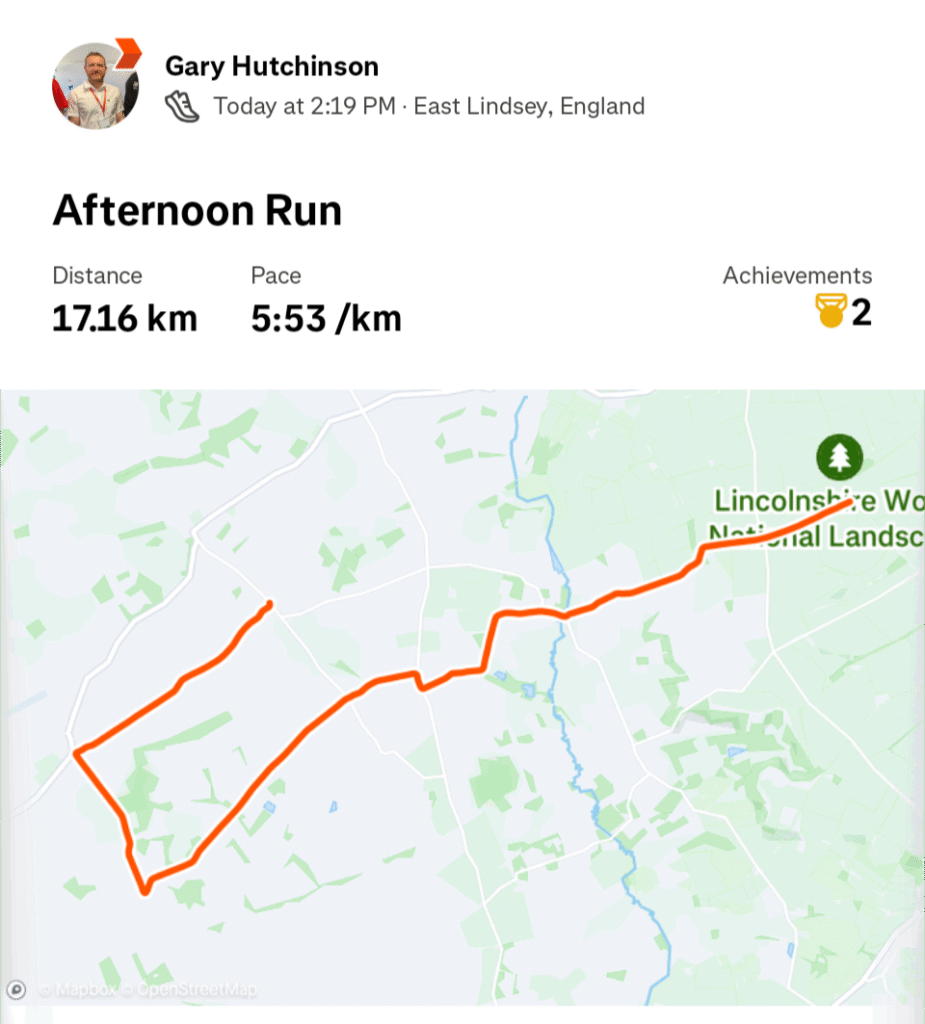Open Gary Hutchinson's profile picture

[95, 86]
